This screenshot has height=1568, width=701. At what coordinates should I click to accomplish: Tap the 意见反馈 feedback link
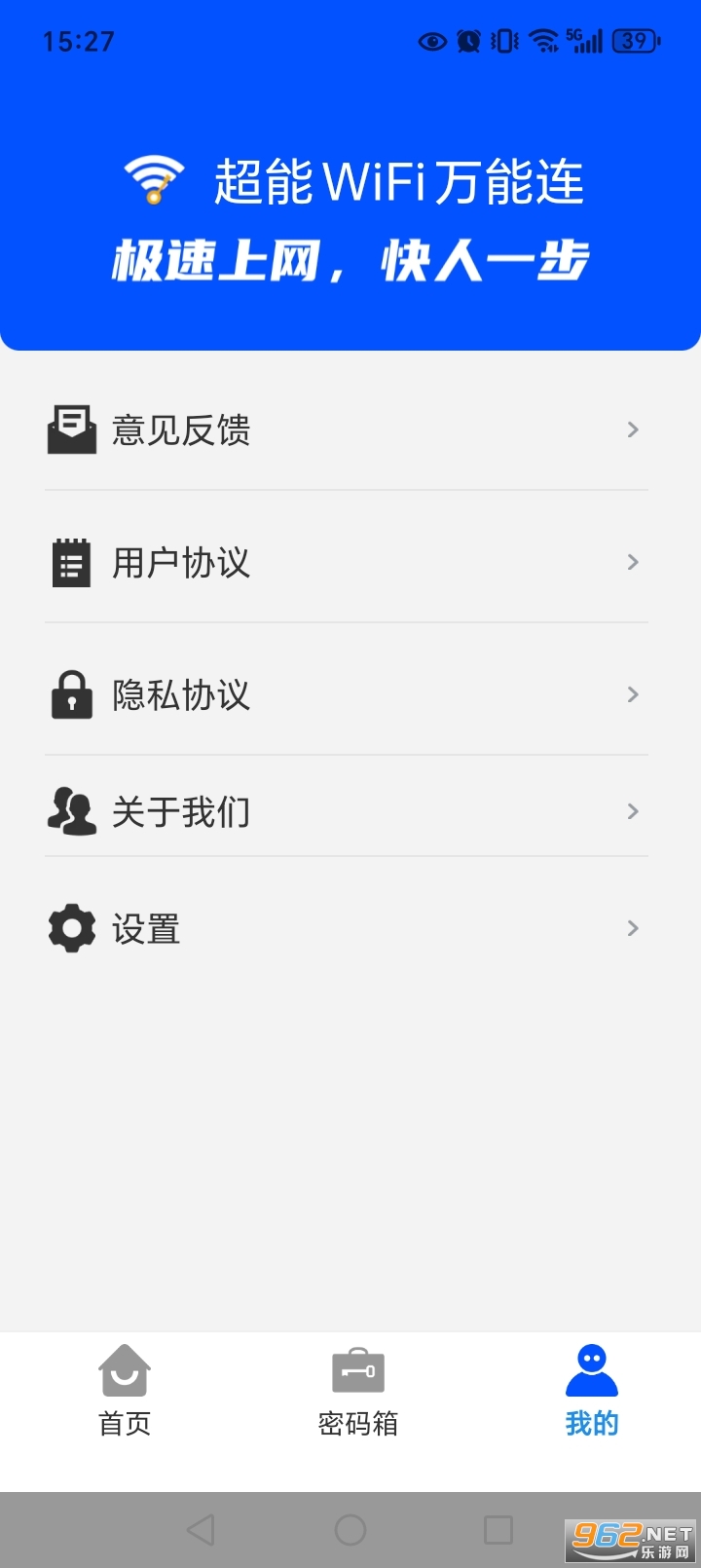181,429
